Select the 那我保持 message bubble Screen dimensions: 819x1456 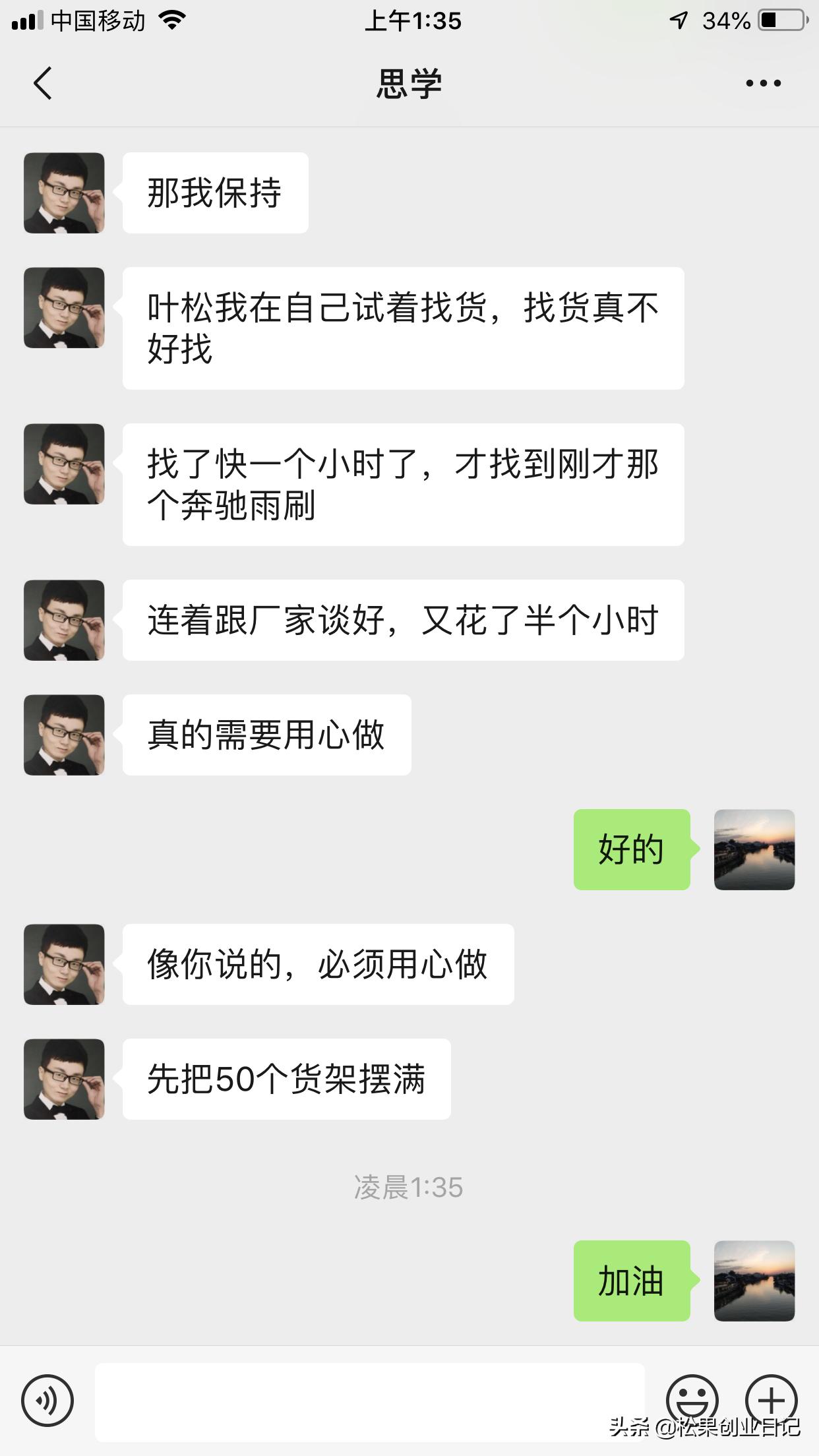[214, 191]
